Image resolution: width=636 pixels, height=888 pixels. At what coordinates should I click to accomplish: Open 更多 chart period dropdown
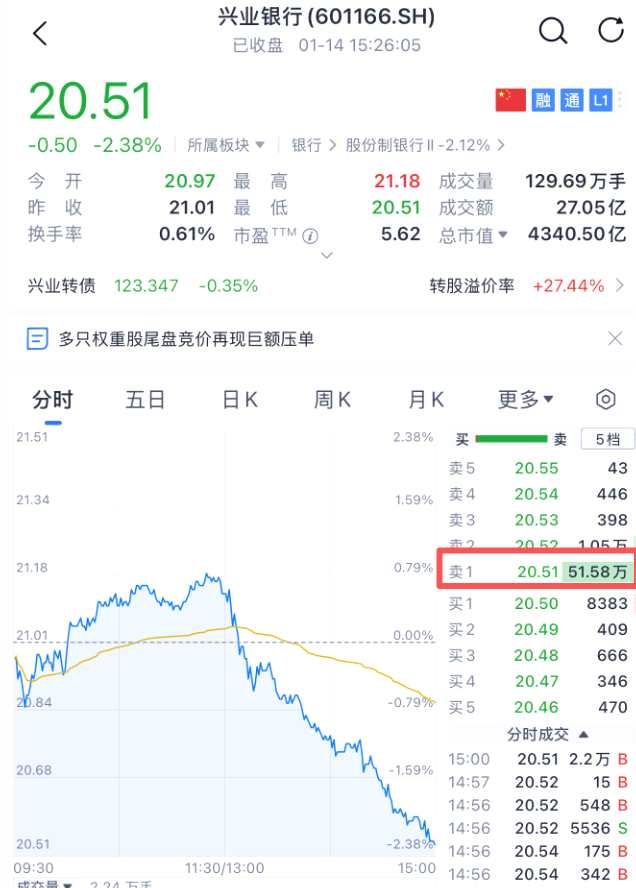pyautogui.click(x=526, y=400)
